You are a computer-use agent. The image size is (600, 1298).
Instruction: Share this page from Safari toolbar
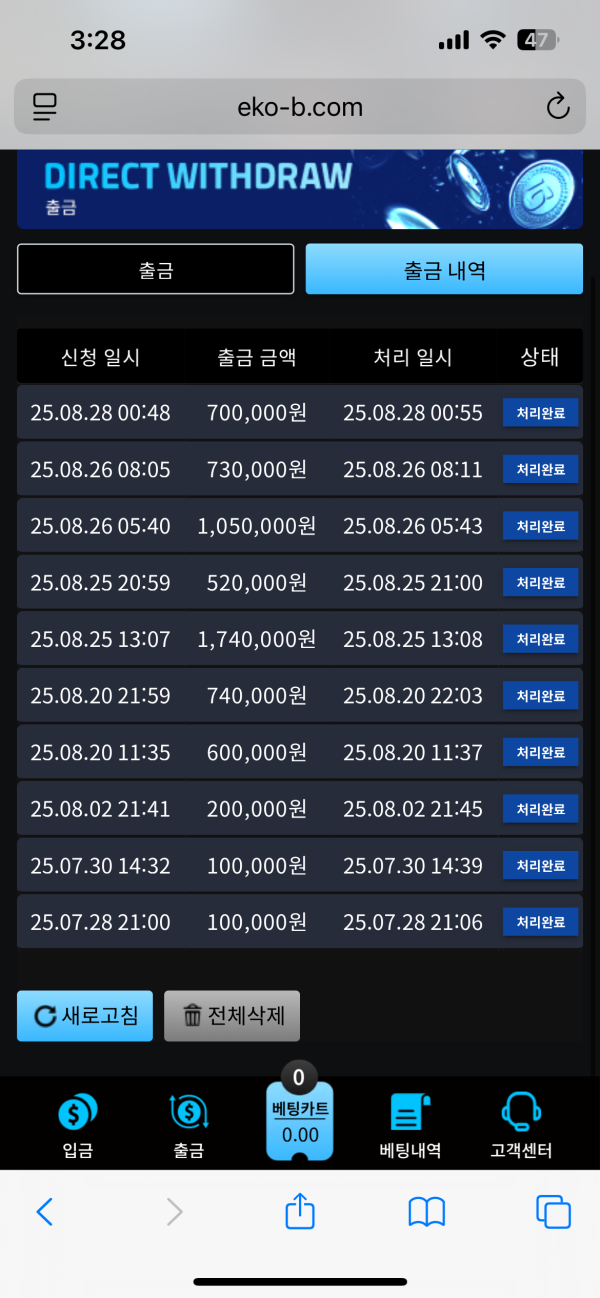point(300,1212)
